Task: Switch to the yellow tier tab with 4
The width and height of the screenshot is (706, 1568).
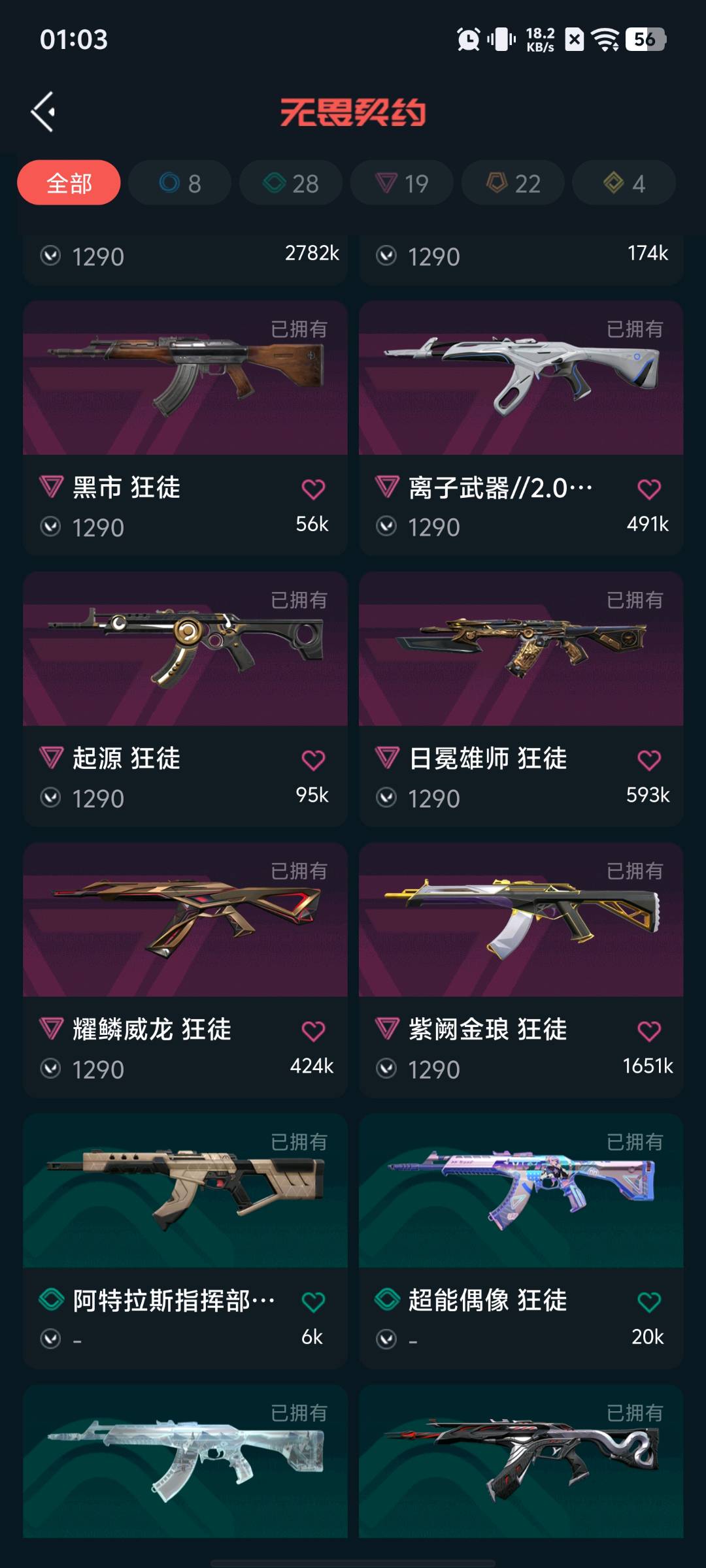Action: [624, 183]
